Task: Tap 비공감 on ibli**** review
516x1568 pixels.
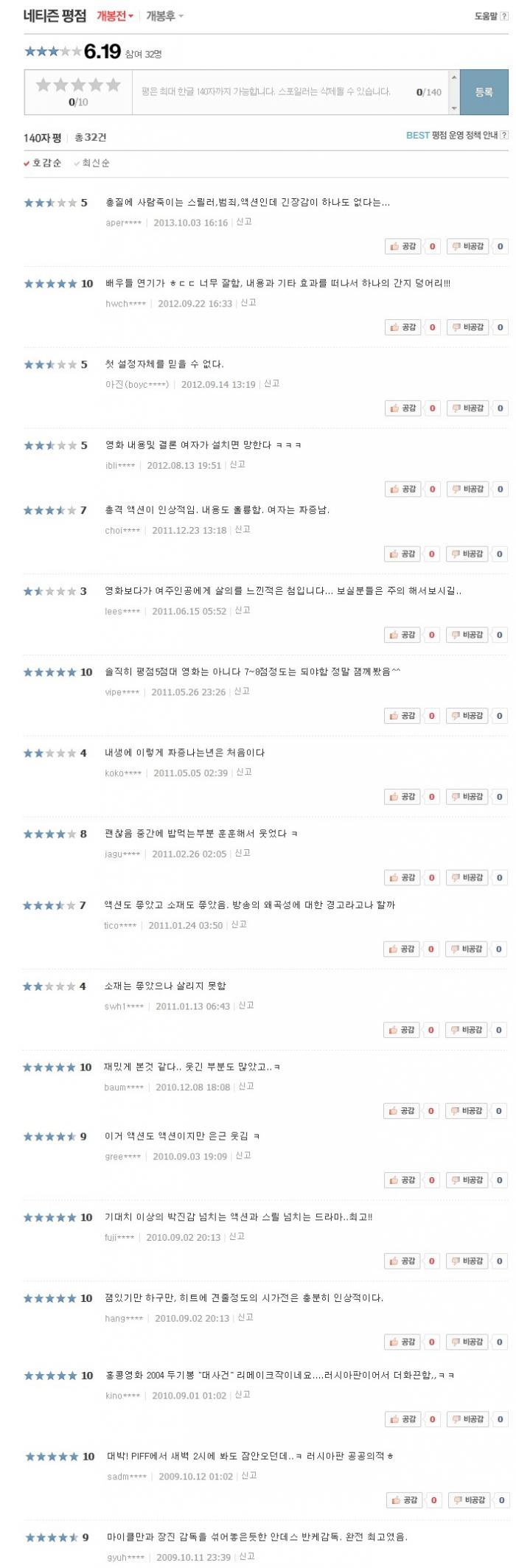Action: [x=467, y=489]
